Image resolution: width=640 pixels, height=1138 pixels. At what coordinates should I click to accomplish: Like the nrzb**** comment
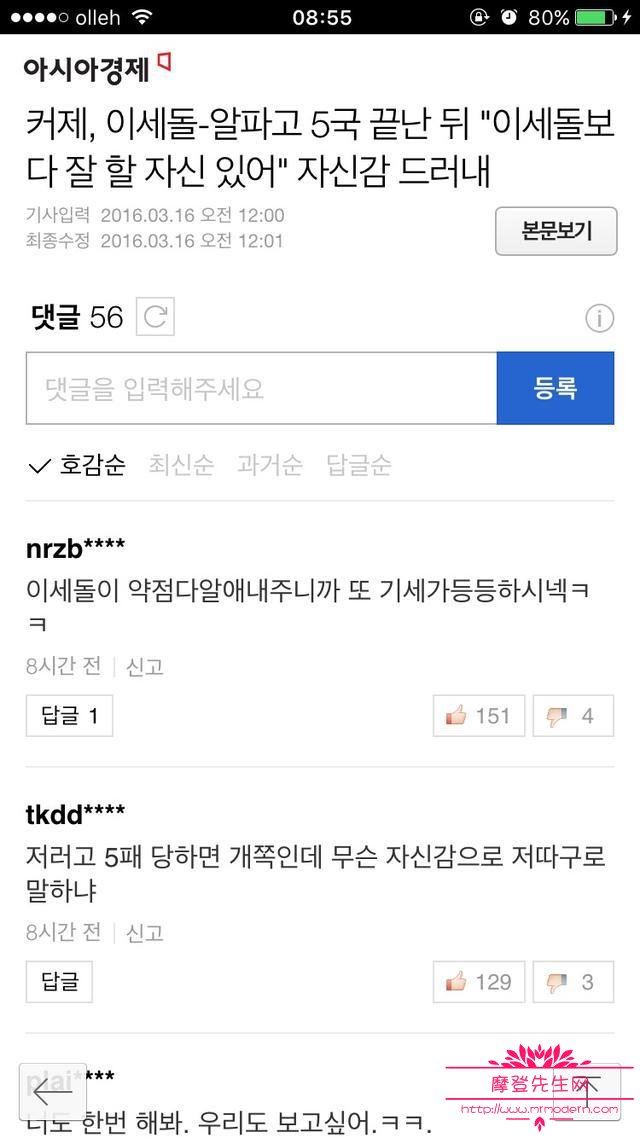coord(479,716)
